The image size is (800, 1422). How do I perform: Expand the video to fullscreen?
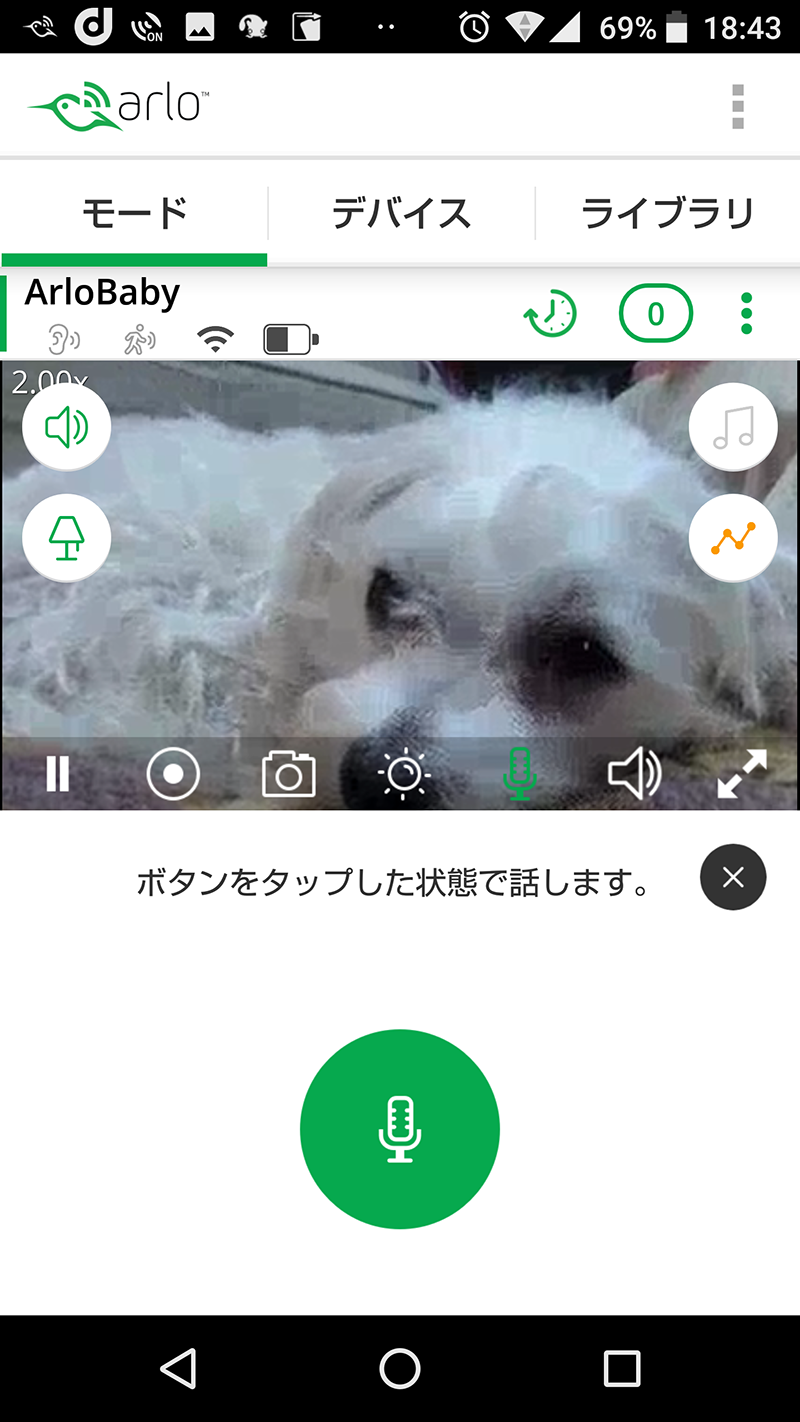[743, 774]
